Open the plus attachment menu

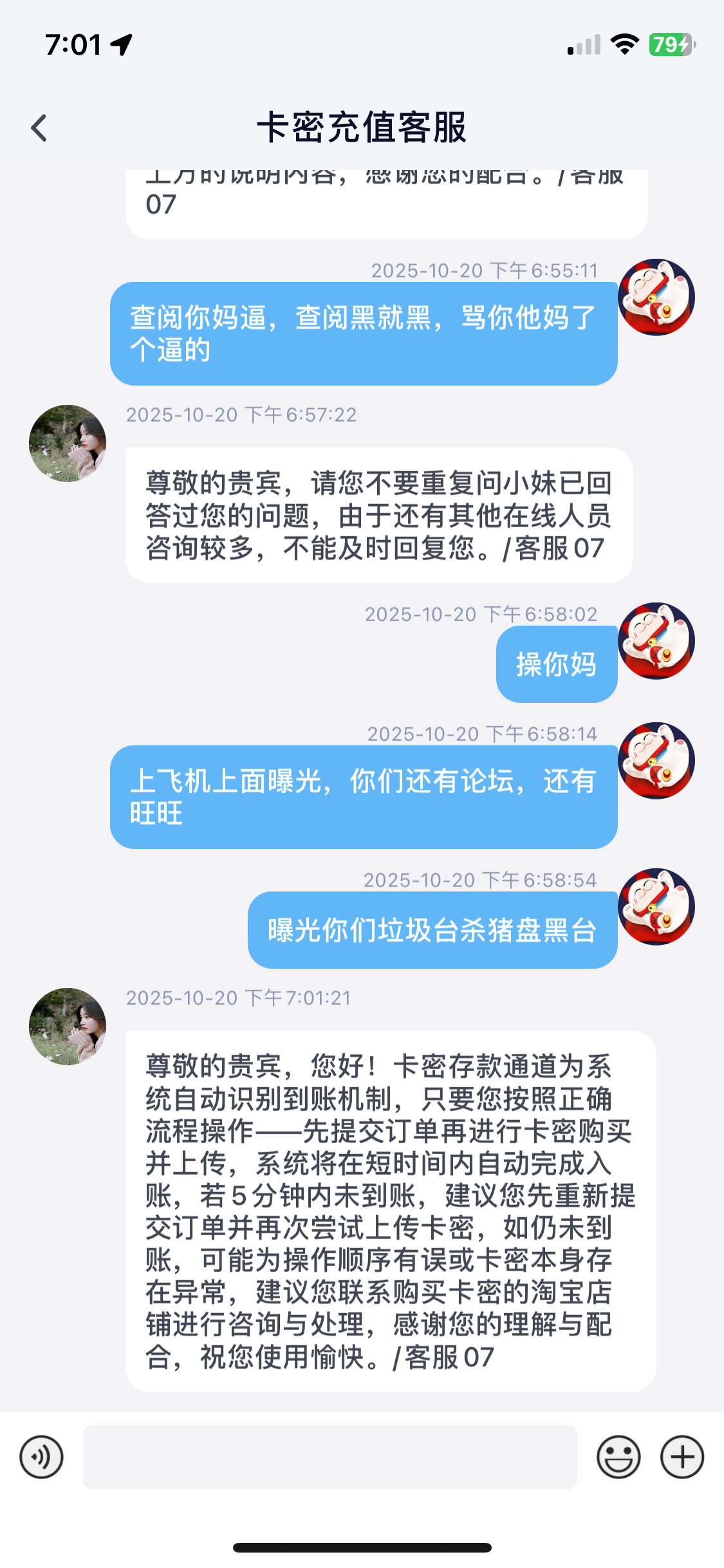[x=682, y=1457]
